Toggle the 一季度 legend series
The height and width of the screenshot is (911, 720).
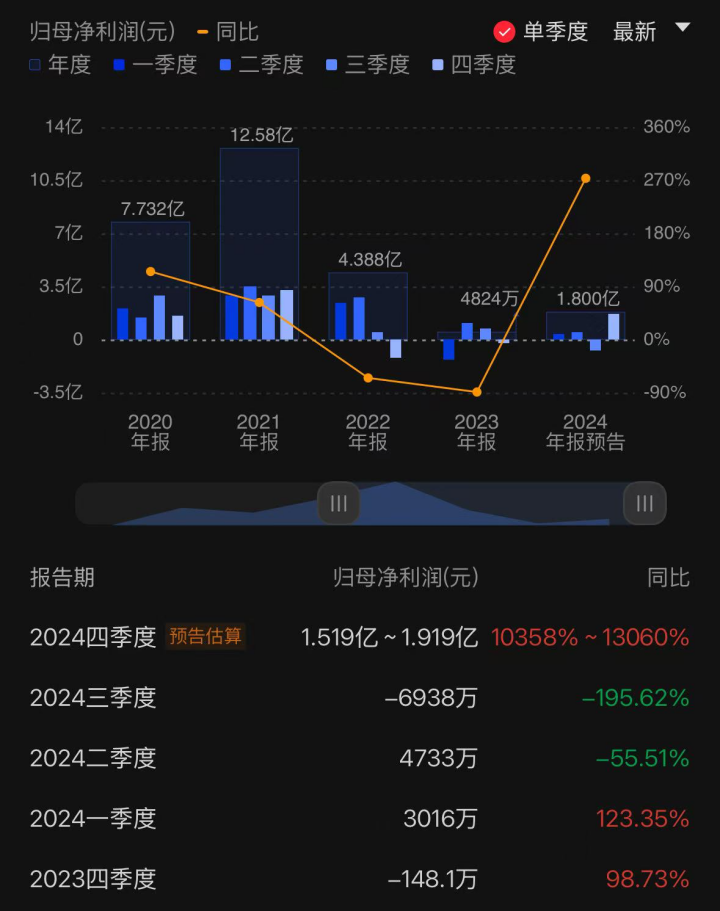point(155,65)
